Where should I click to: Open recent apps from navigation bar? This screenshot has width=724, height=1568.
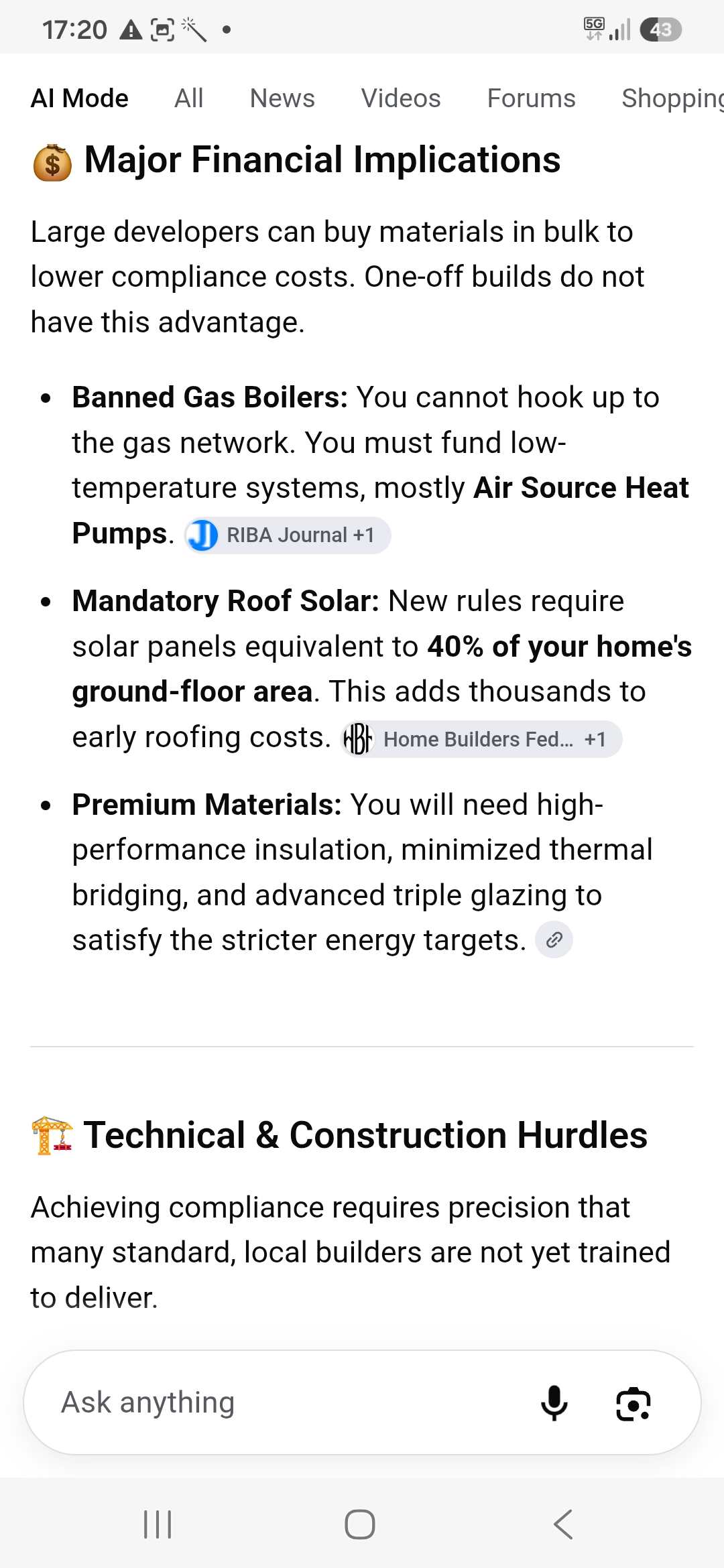[158, 1524]
